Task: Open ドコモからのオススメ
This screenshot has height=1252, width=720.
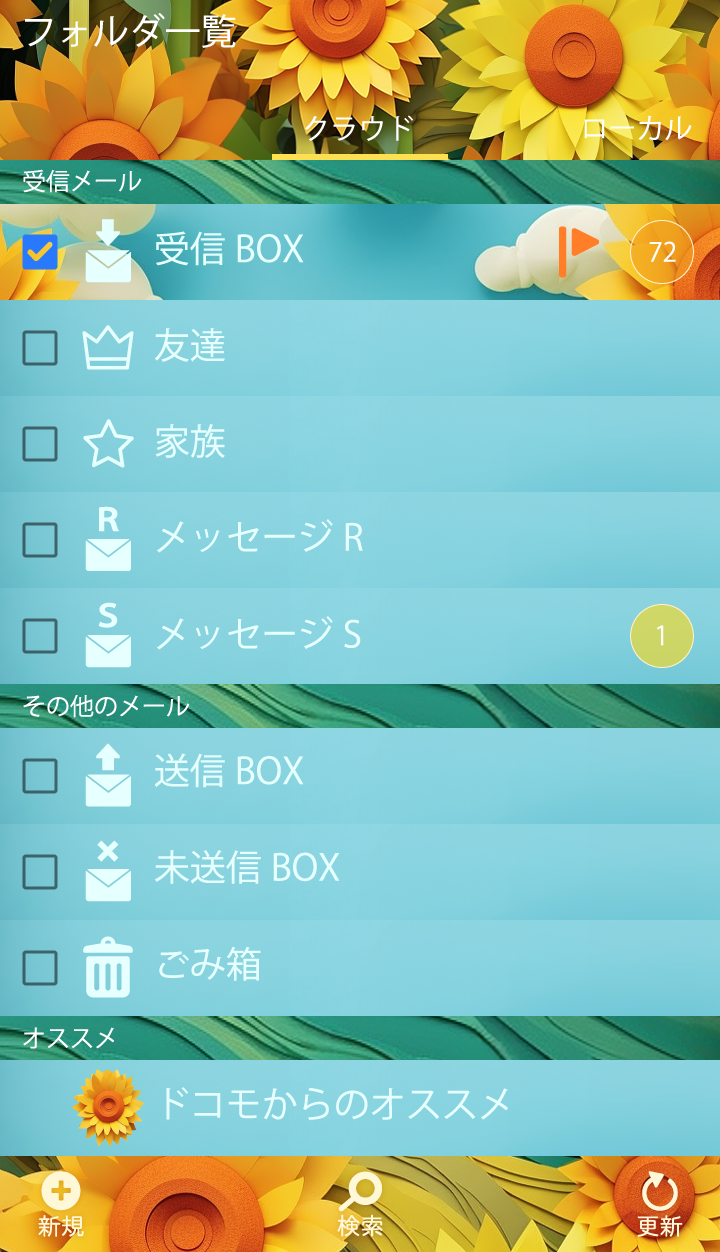Action: pos(333,1105)
